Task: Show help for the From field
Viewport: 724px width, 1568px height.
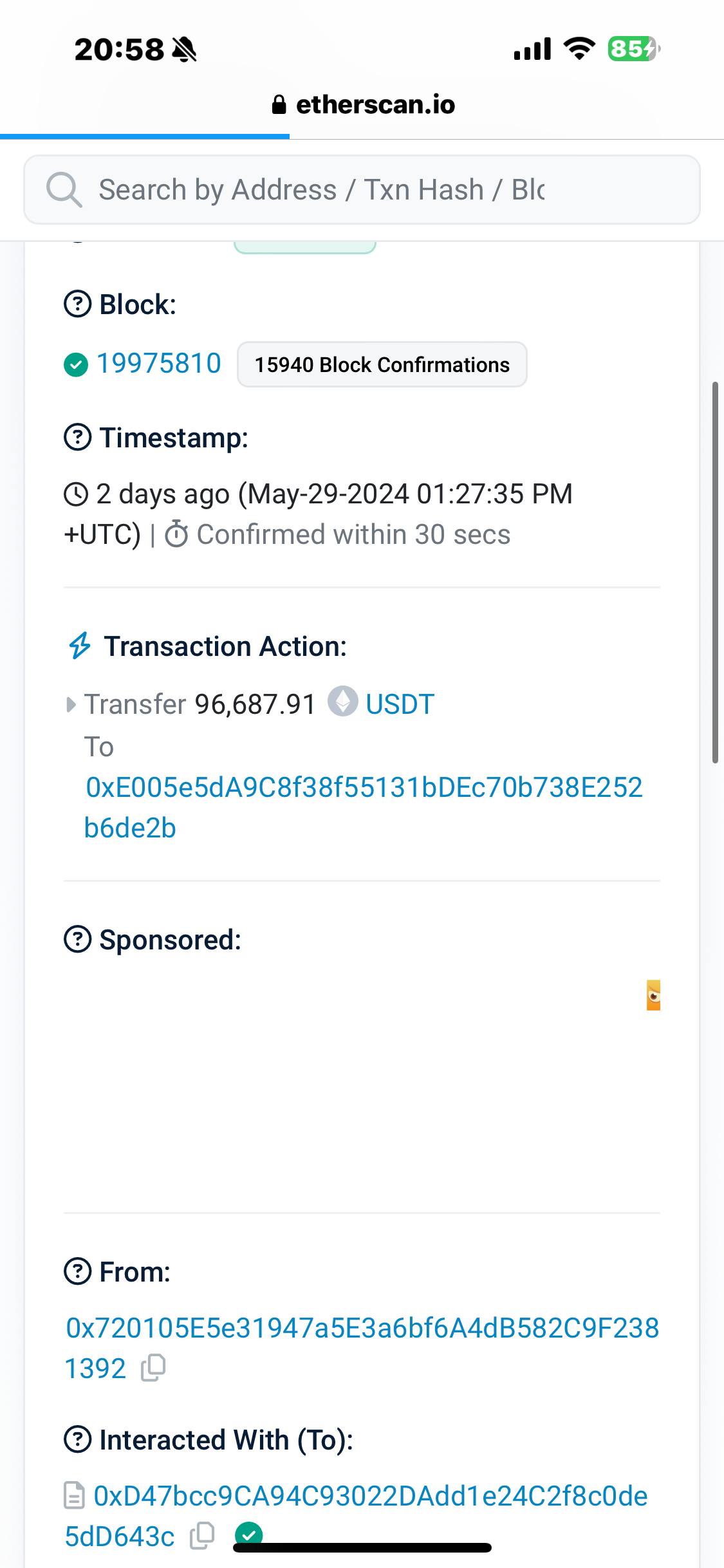Action: coord(78,1272)
